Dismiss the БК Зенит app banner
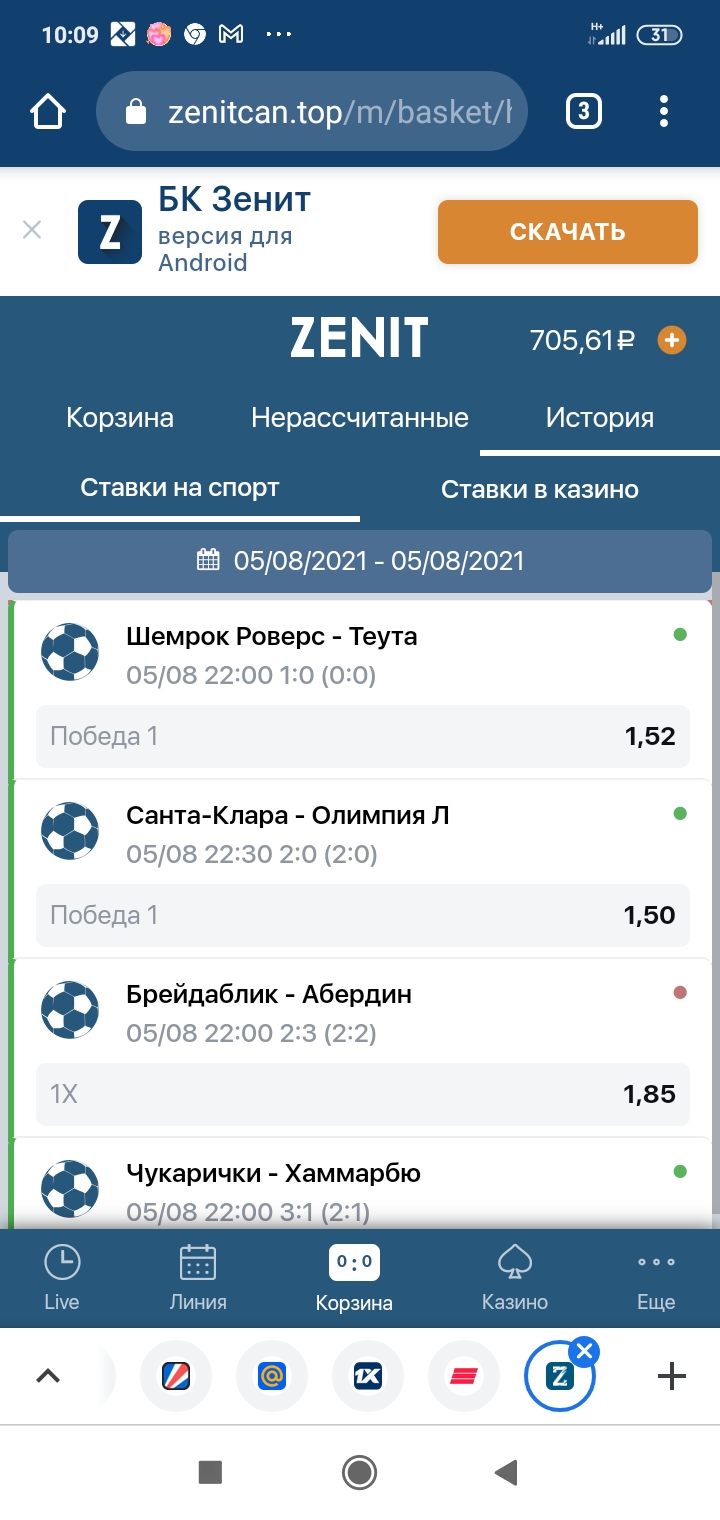 [x=32, y=231]
